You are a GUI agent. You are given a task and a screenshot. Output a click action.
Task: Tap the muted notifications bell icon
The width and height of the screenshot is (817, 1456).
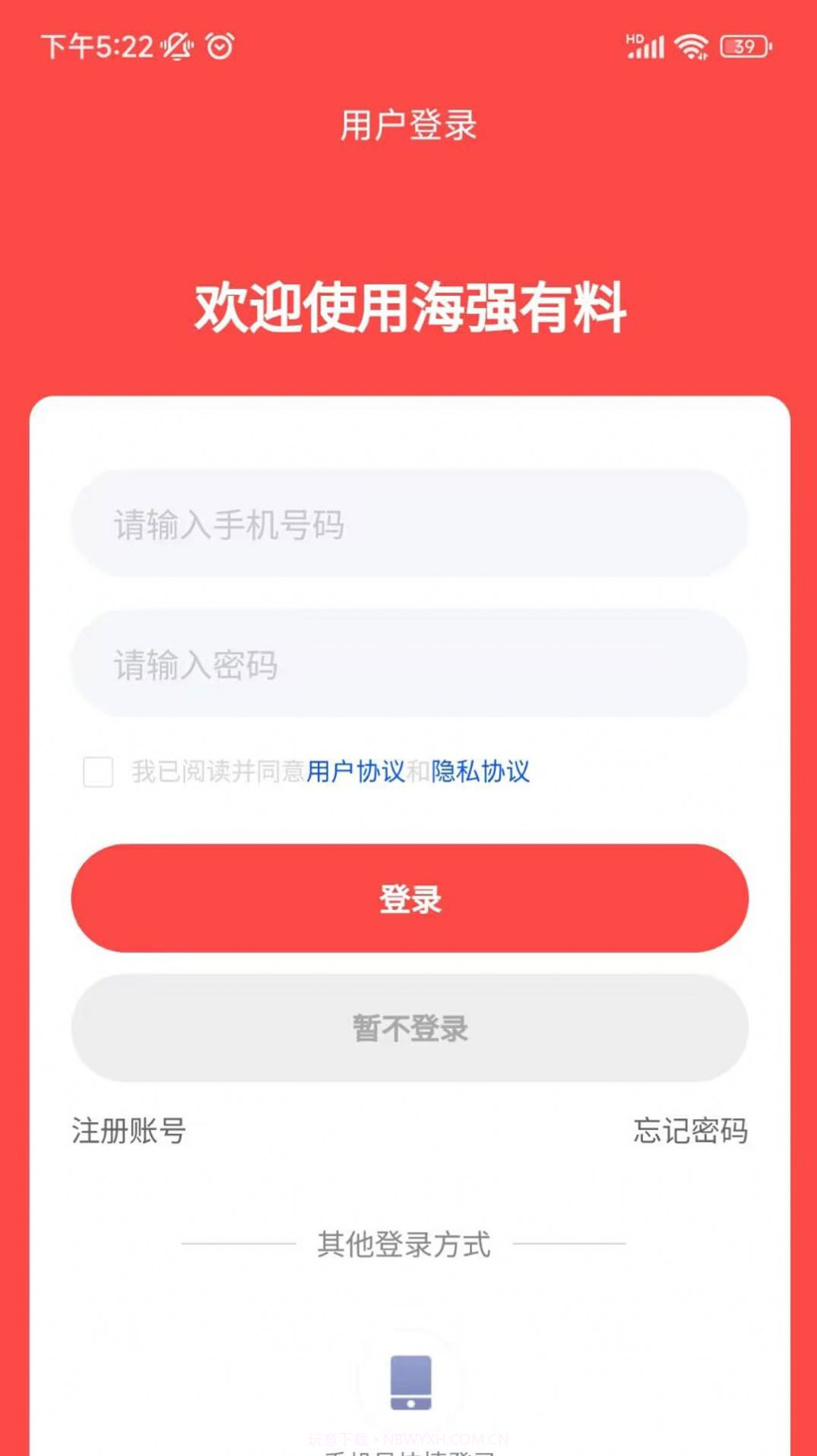tap(176, 46)
